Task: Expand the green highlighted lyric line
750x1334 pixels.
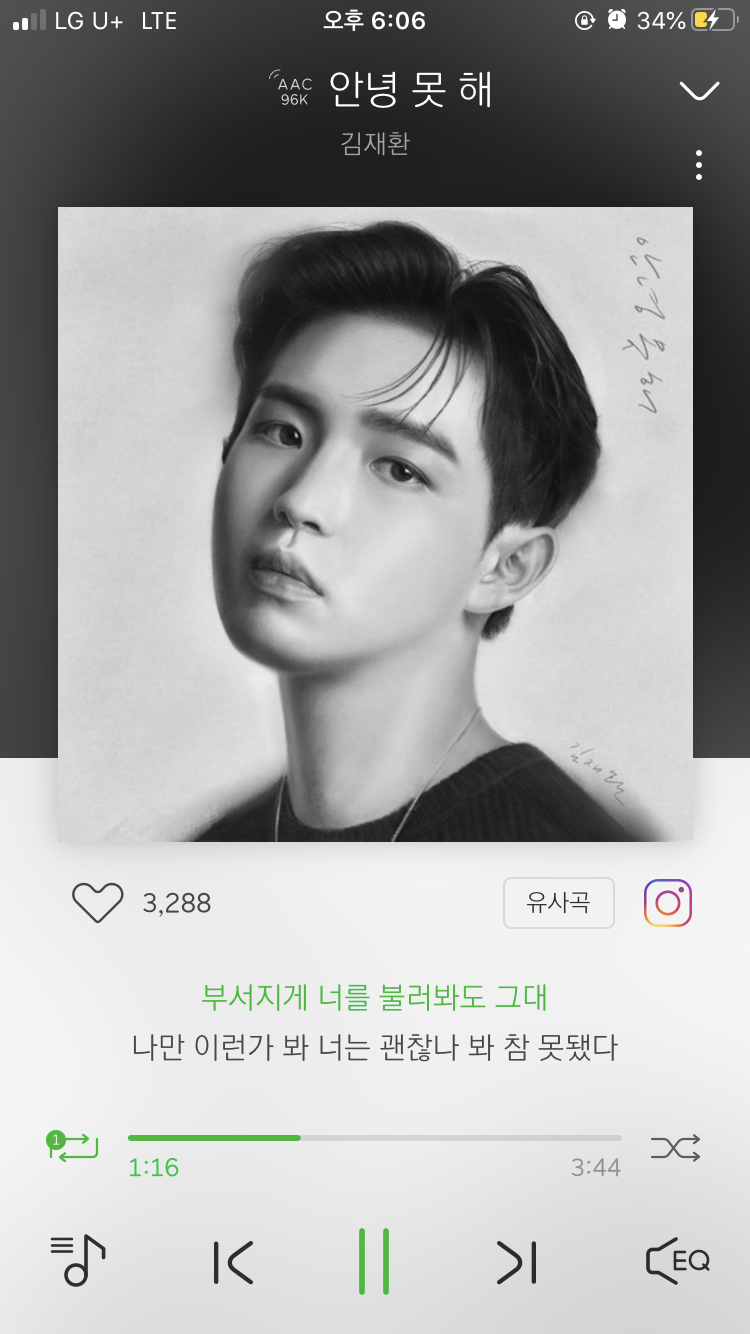Action: point(374,999)
